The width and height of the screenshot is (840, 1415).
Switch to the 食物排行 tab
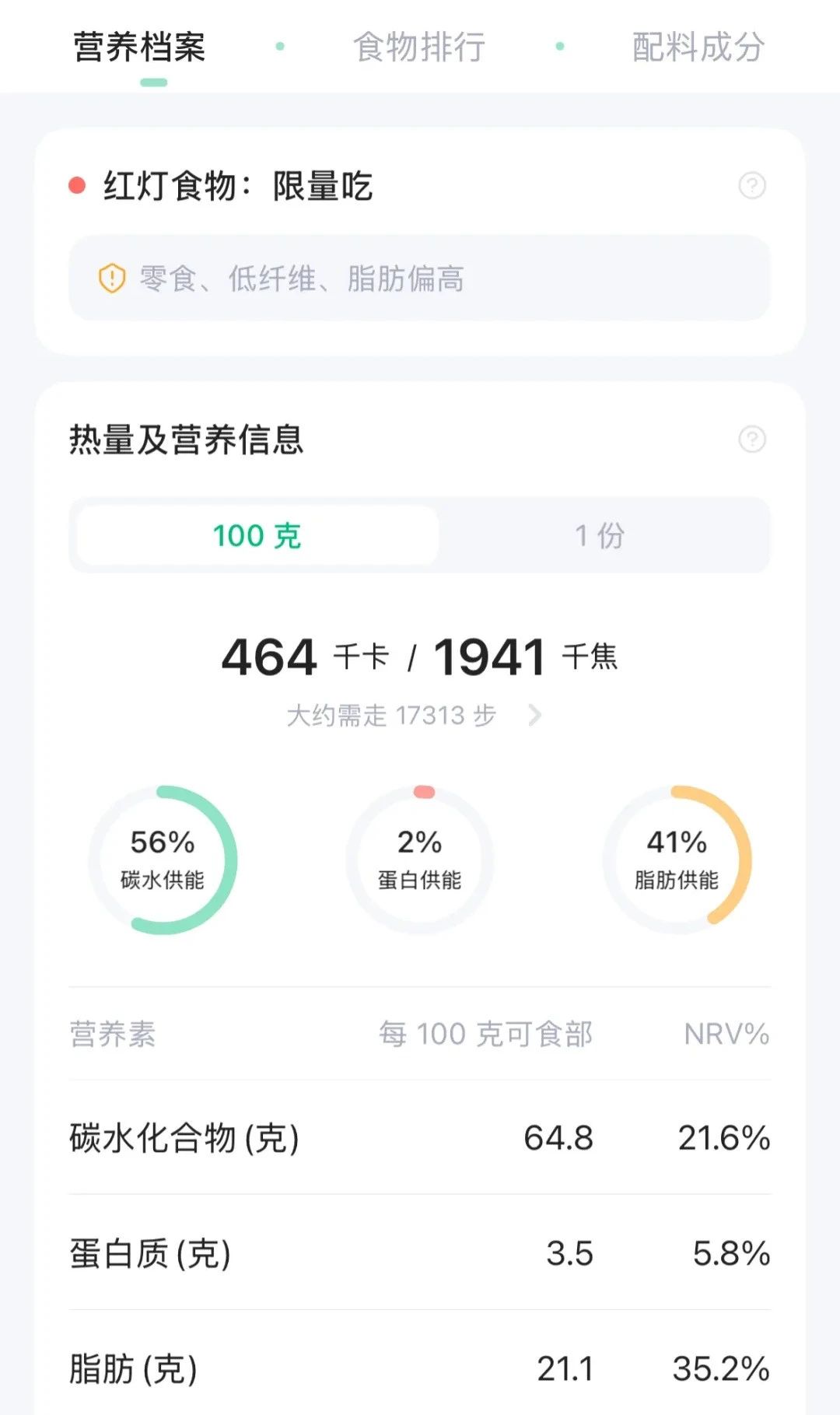click(419, 47)
